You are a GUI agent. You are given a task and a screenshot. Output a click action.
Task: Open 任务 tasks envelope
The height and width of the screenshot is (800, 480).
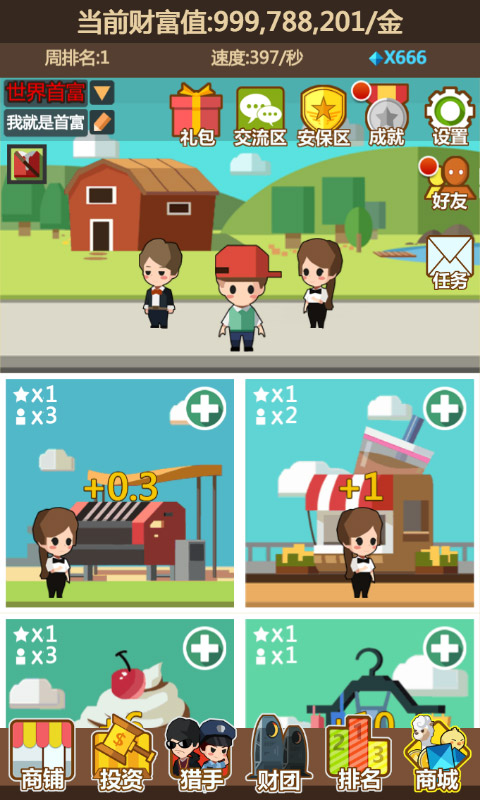pyautogui.click(x=449, y=262)
